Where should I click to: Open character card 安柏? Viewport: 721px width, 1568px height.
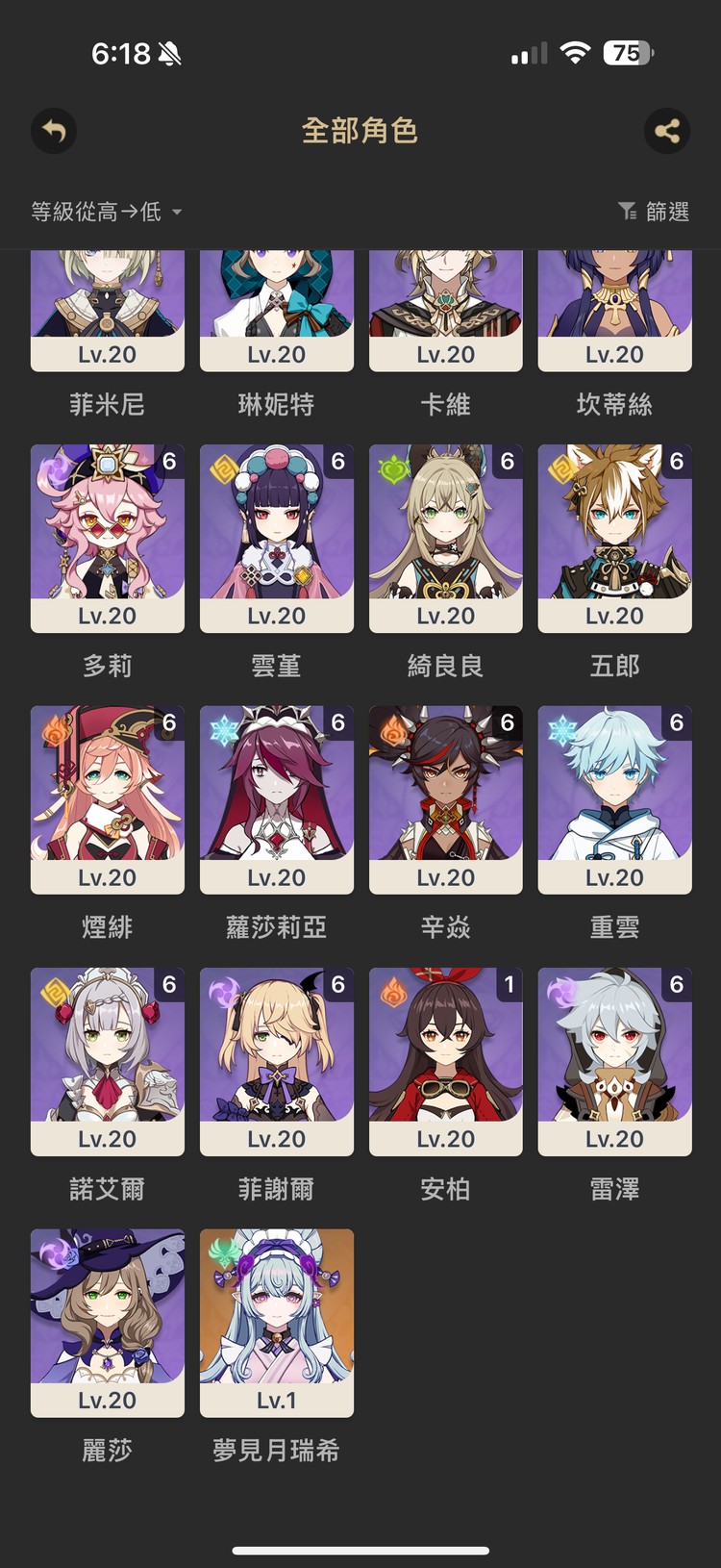[x=446, y=1062]
